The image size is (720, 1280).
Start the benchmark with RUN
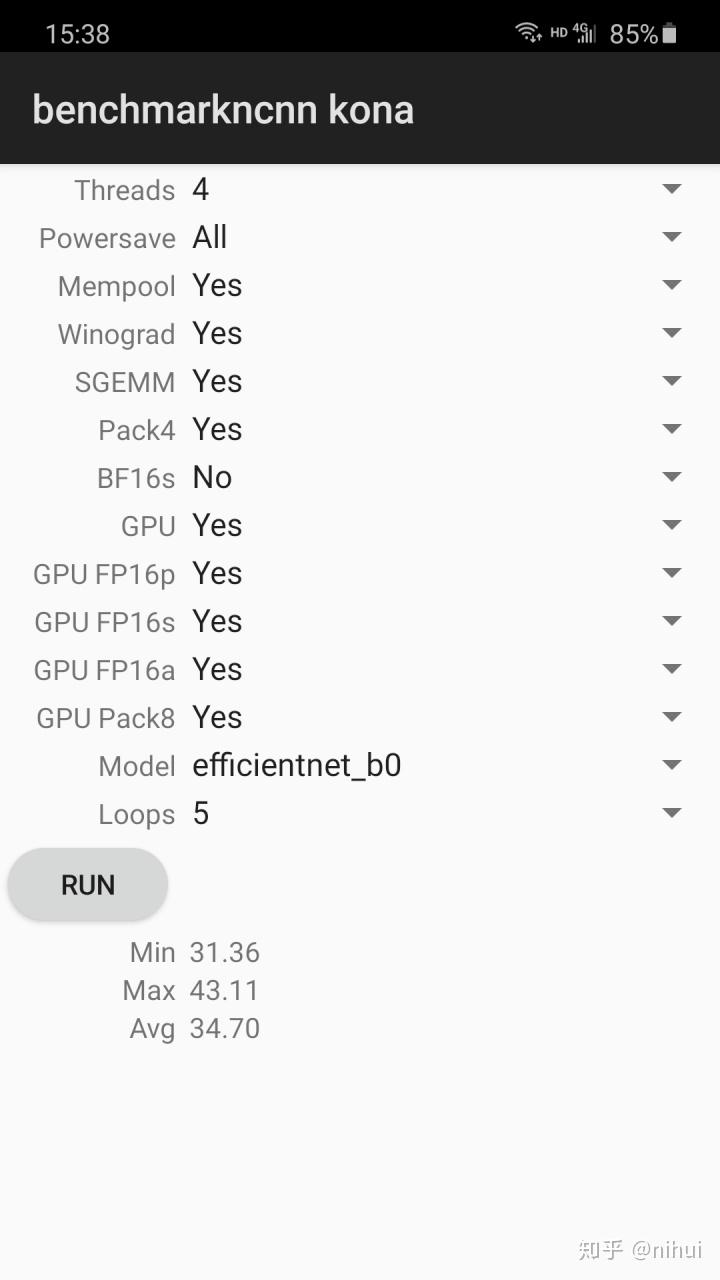[x=88, y=885]
